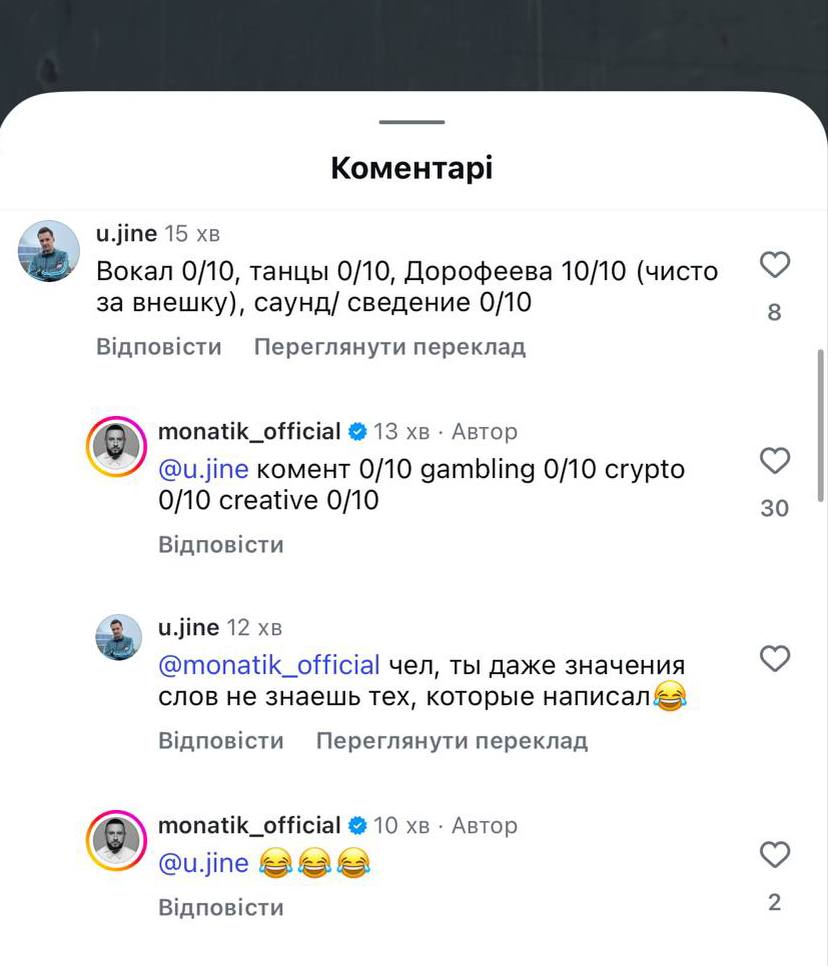Screen dimensions: 828x966
Task: Like u.jine's reply starting with чел
Action: 775,659
